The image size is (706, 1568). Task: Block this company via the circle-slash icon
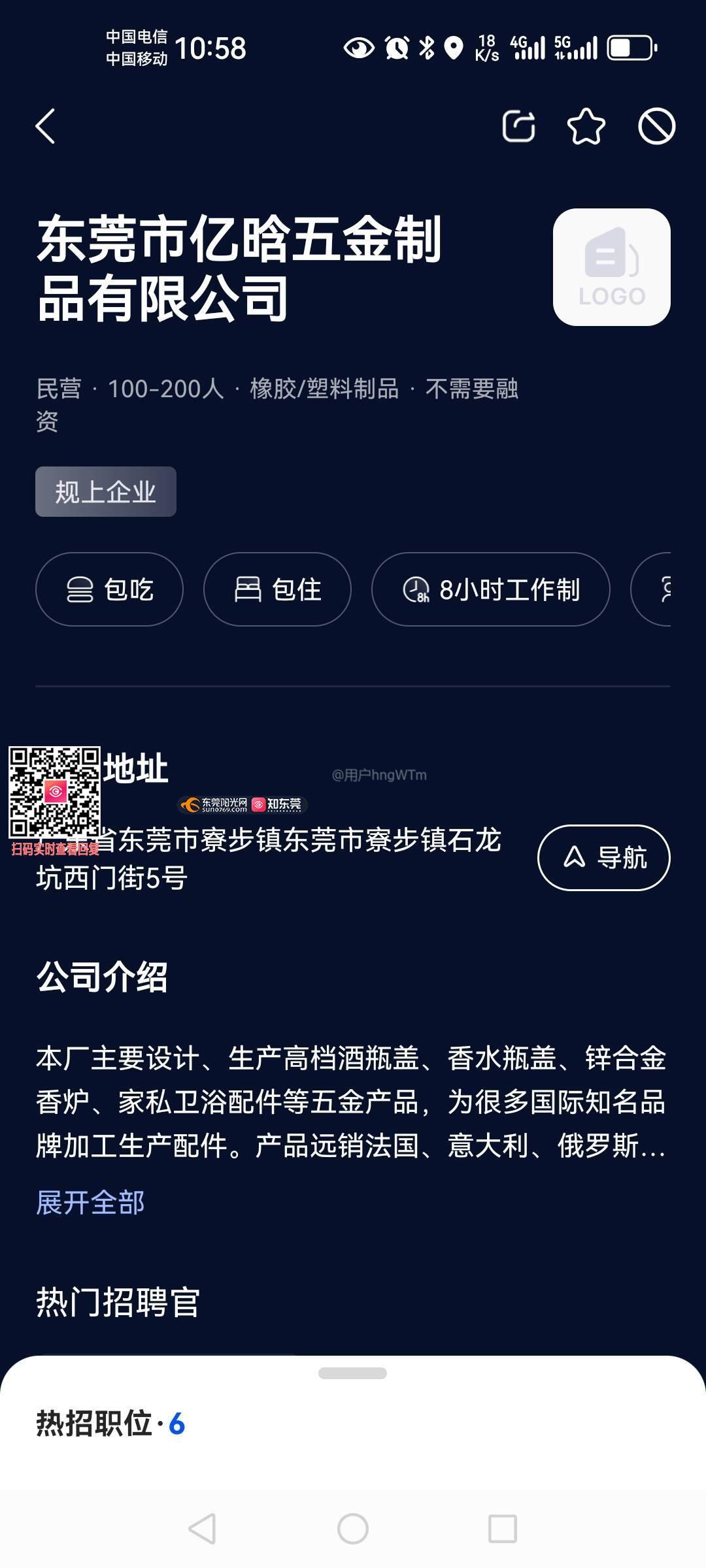coord(656,126)
